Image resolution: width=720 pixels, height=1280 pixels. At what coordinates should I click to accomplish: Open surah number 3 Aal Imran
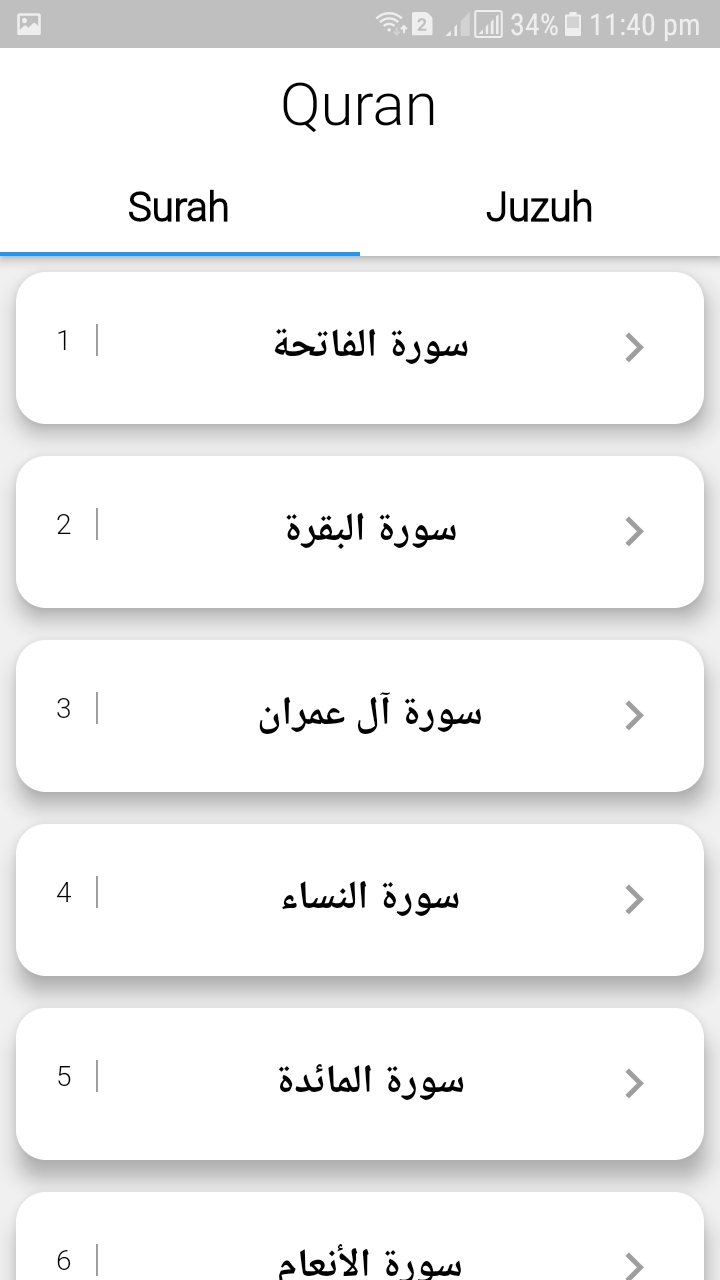pos(360,715)
